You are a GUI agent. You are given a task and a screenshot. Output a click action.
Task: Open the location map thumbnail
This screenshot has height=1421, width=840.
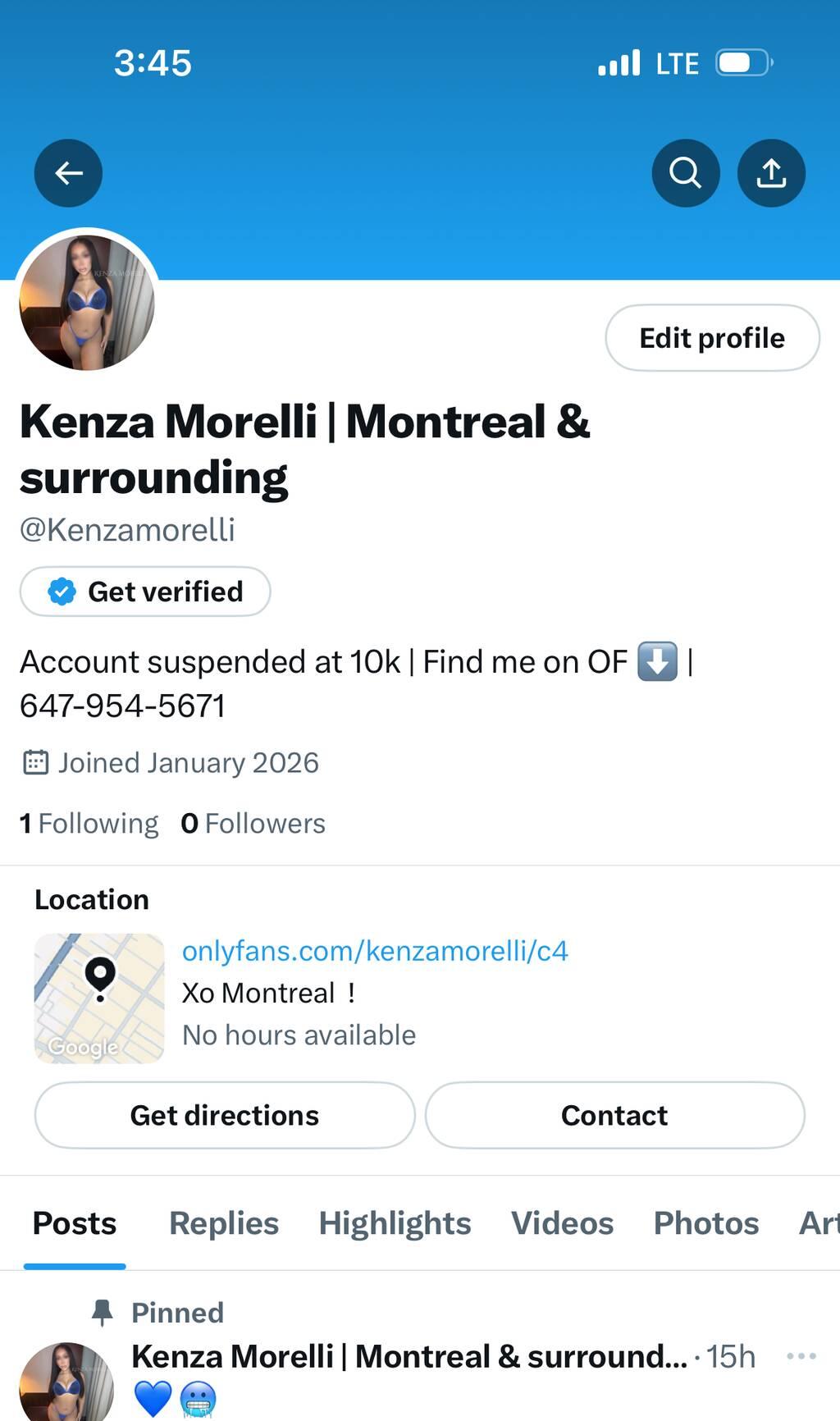[99, 998]
